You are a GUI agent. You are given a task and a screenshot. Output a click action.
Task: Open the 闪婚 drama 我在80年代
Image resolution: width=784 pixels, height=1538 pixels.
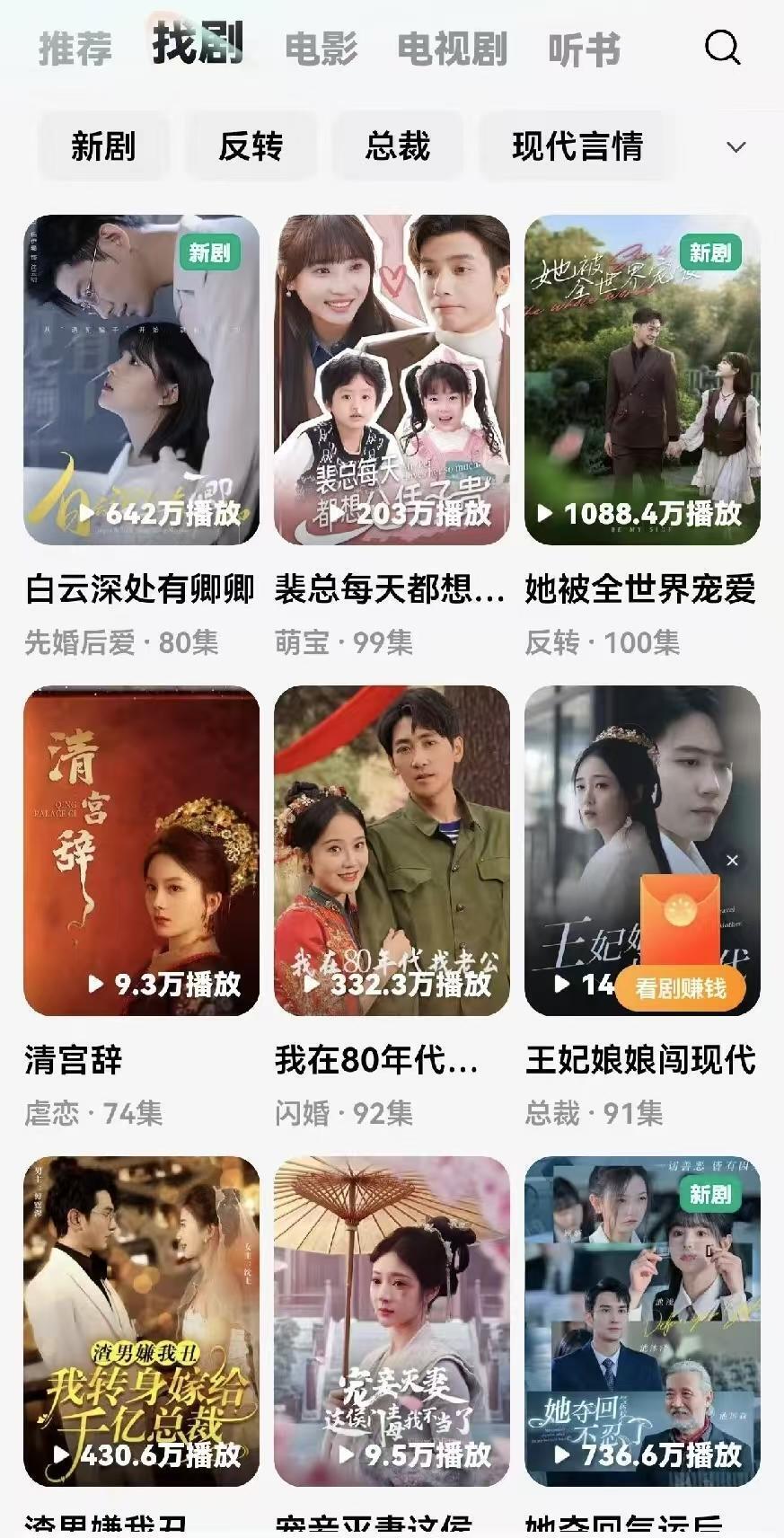pyautogui.click(x=392, y=850)
